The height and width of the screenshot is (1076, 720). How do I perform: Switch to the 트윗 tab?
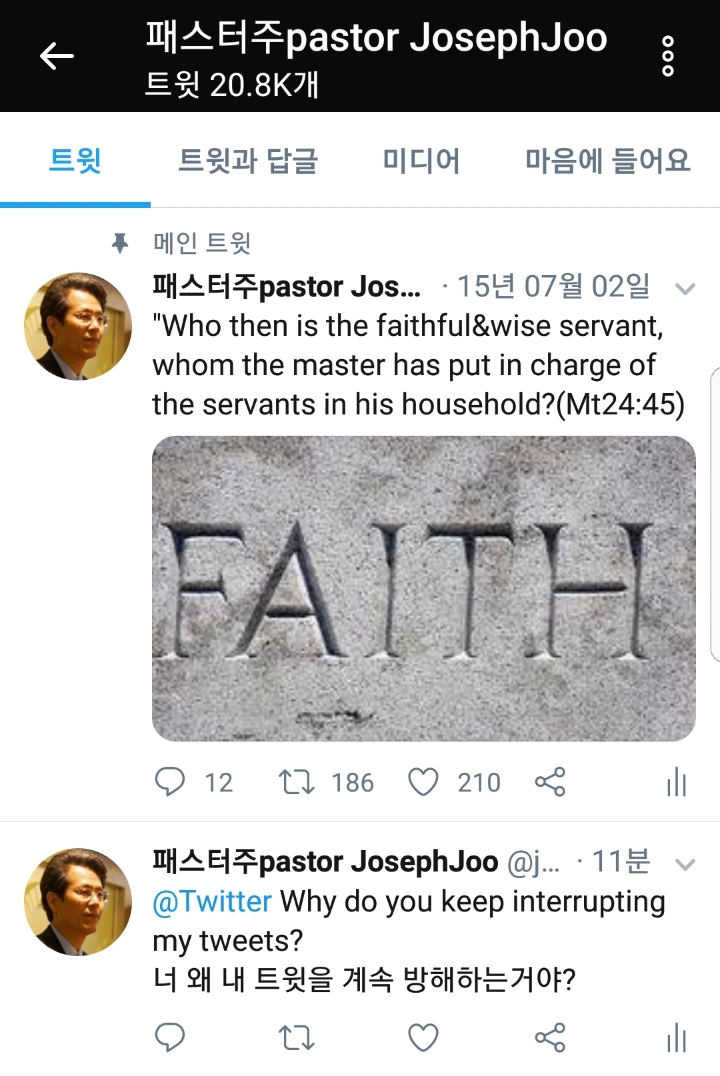(75, 161)
